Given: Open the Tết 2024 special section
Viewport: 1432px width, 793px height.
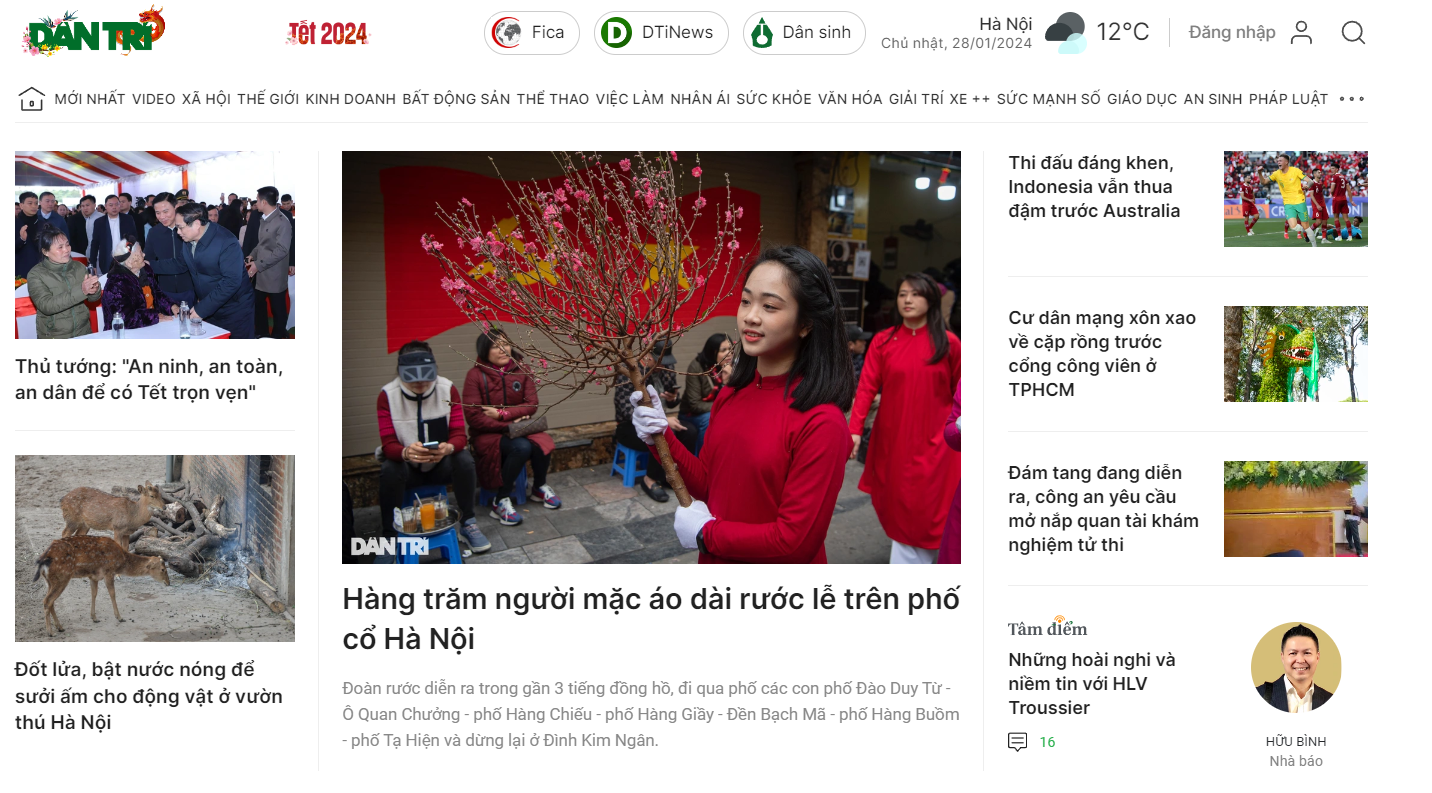Looking at the screenshot, I should click(x=327, y=34).
